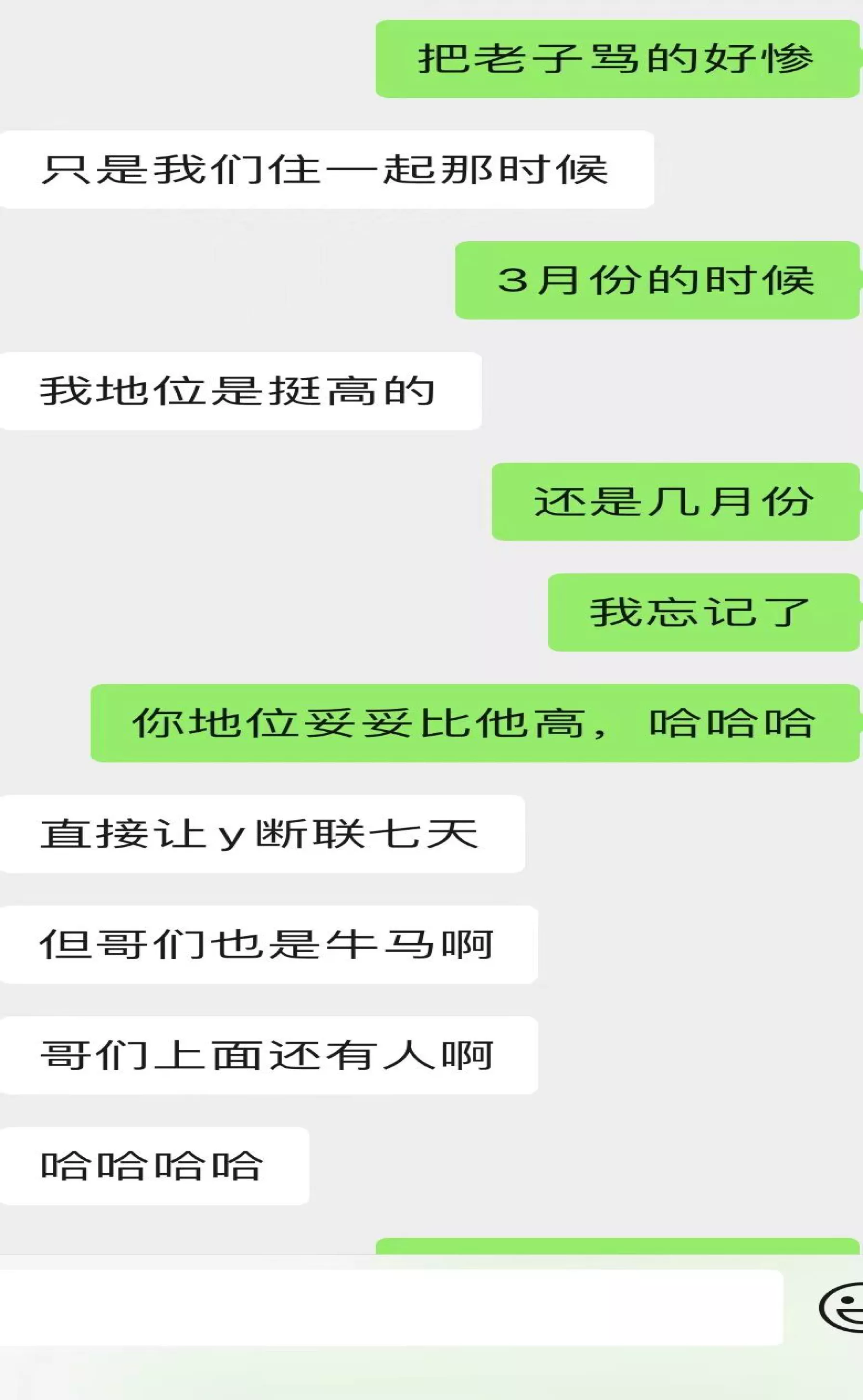Open the emoji picker

click(x=842, y=1307)
